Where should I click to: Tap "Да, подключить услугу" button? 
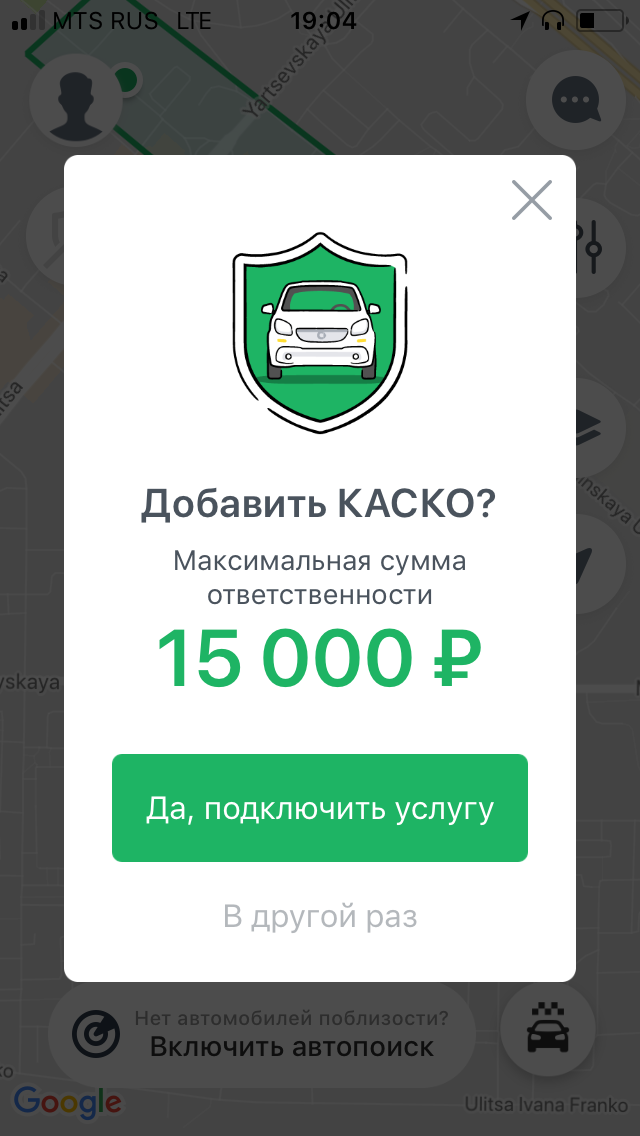(x=320, y=808)
